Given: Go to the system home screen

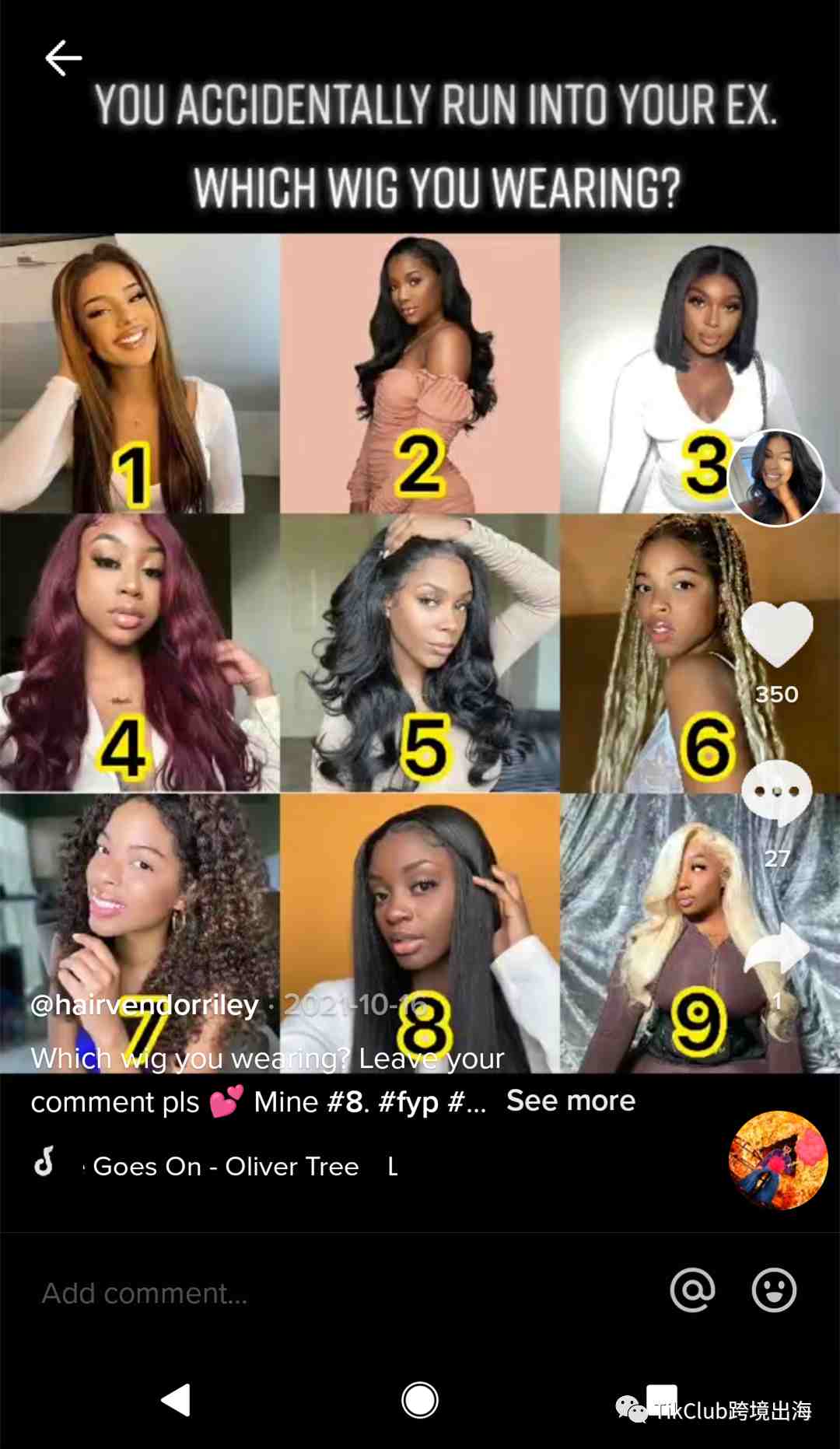Looking at the screenshot, I should coord(420,1400).
